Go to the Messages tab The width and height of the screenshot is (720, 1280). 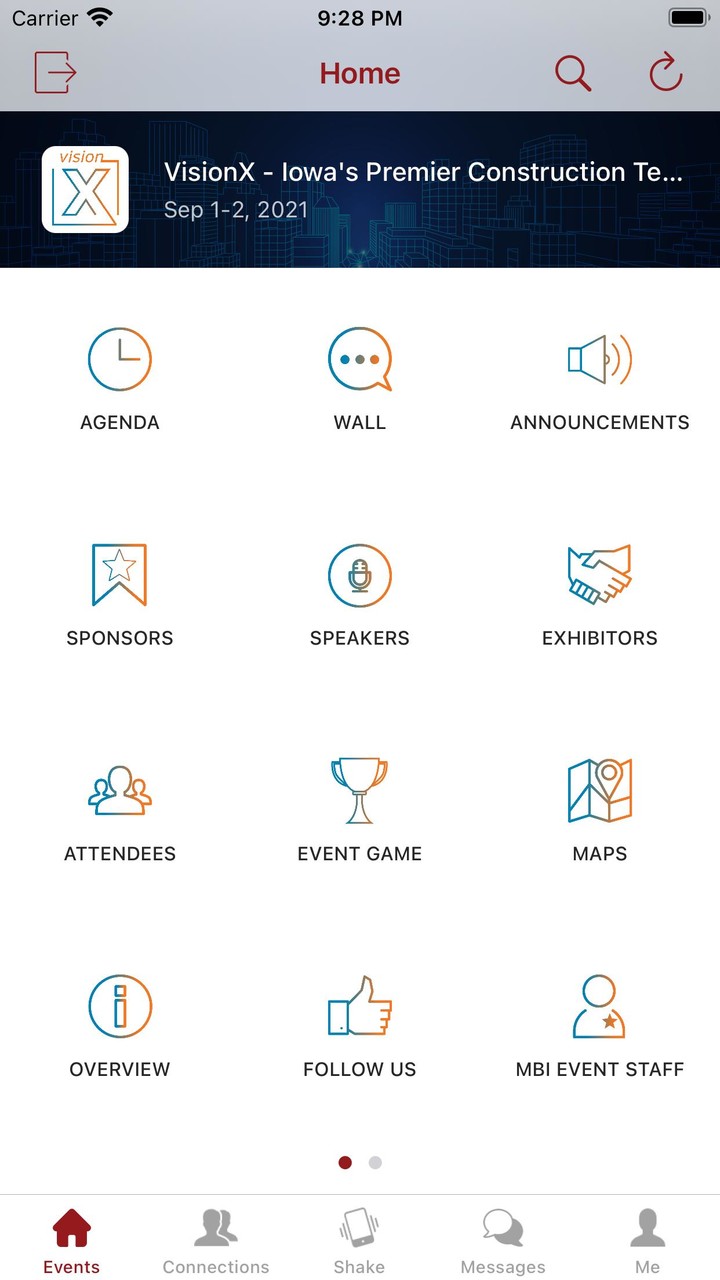coord(503,1240)
